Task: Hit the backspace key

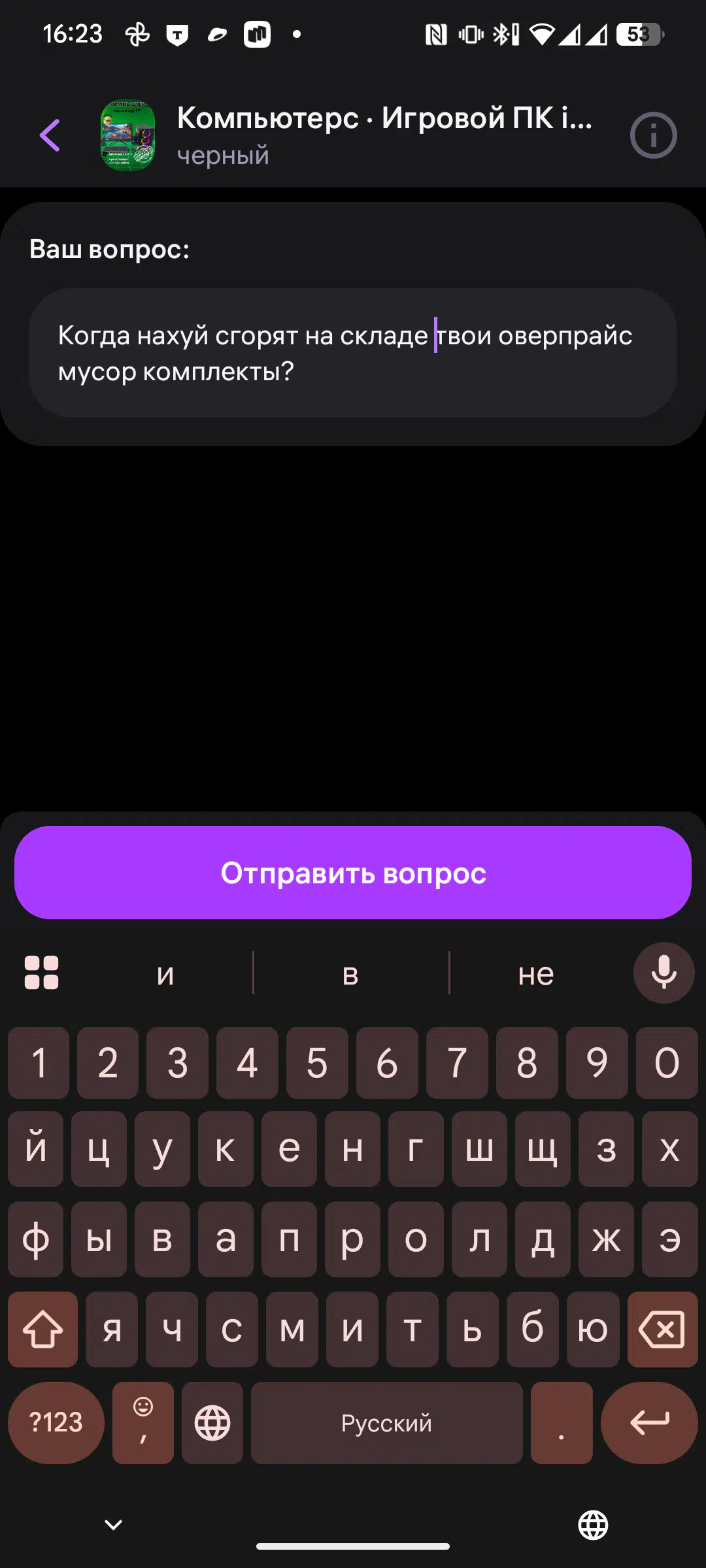Action: (x=662, y=1330)
